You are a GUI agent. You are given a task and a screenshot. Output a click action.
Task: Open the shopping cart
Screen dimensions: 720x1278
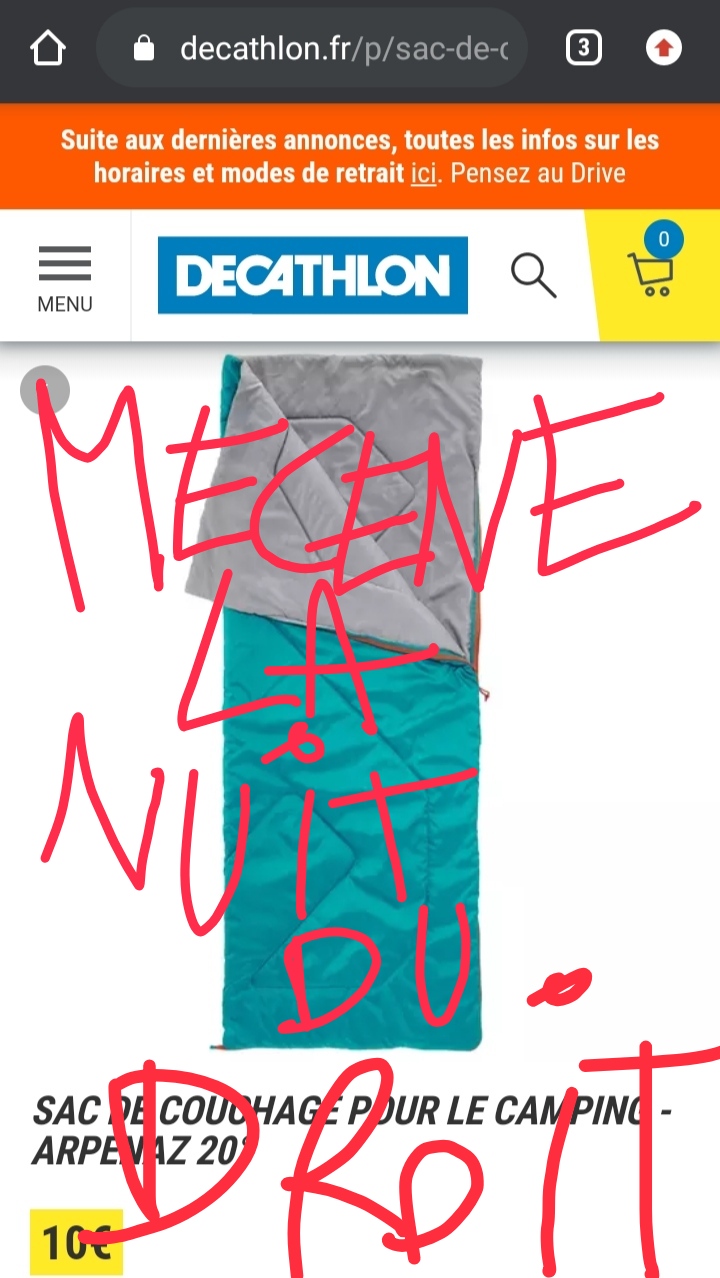click(652, 273)
